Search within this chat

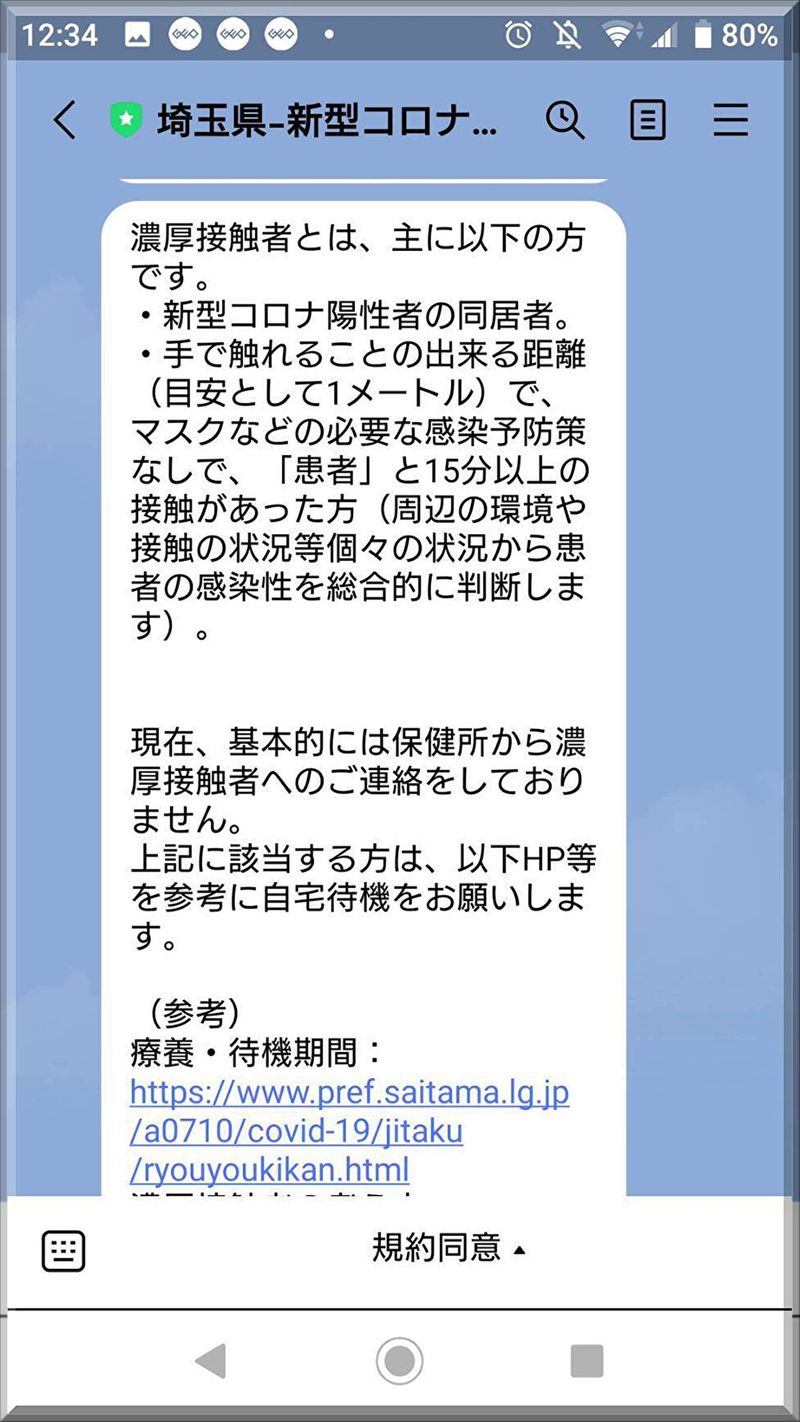565,121
